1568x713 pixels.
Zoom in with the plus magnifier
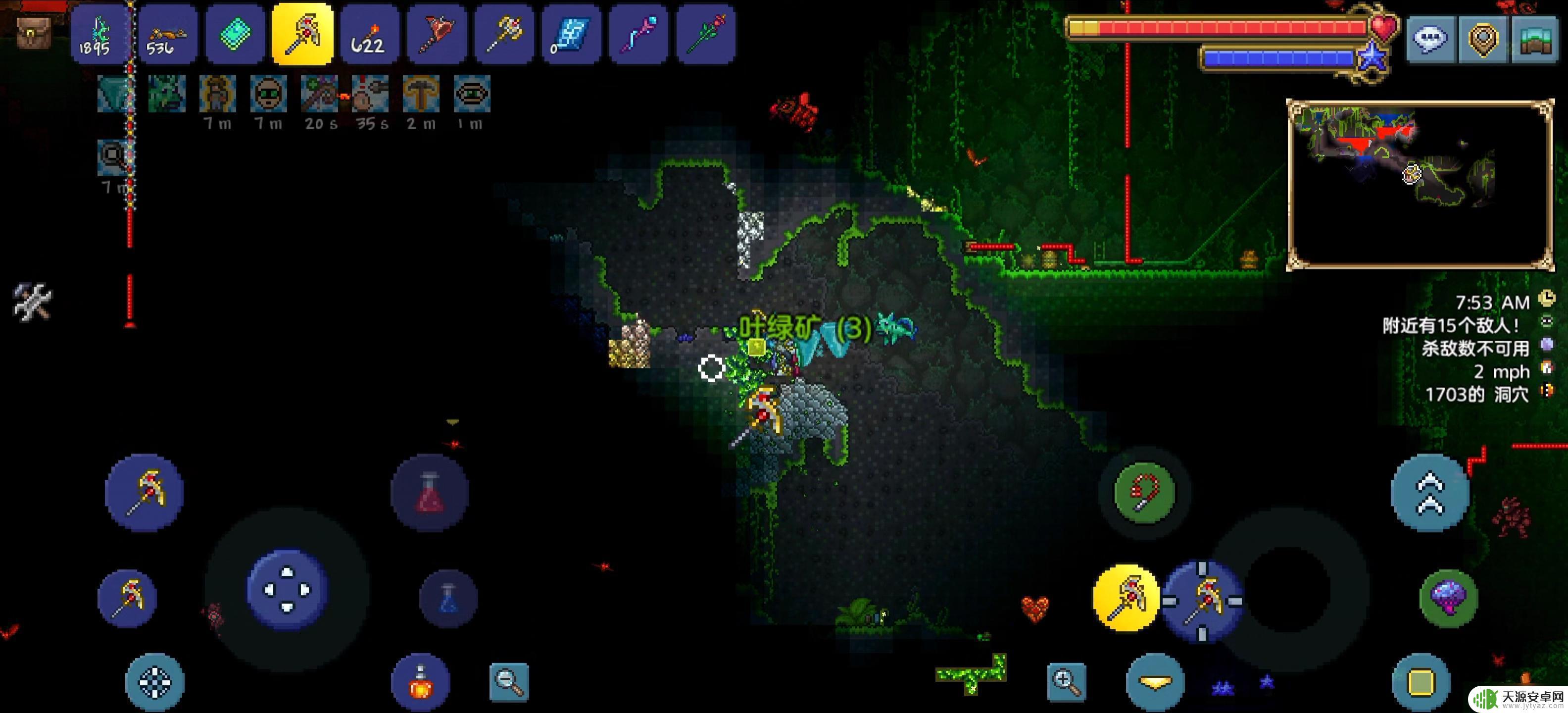(x=1067, y=681)
